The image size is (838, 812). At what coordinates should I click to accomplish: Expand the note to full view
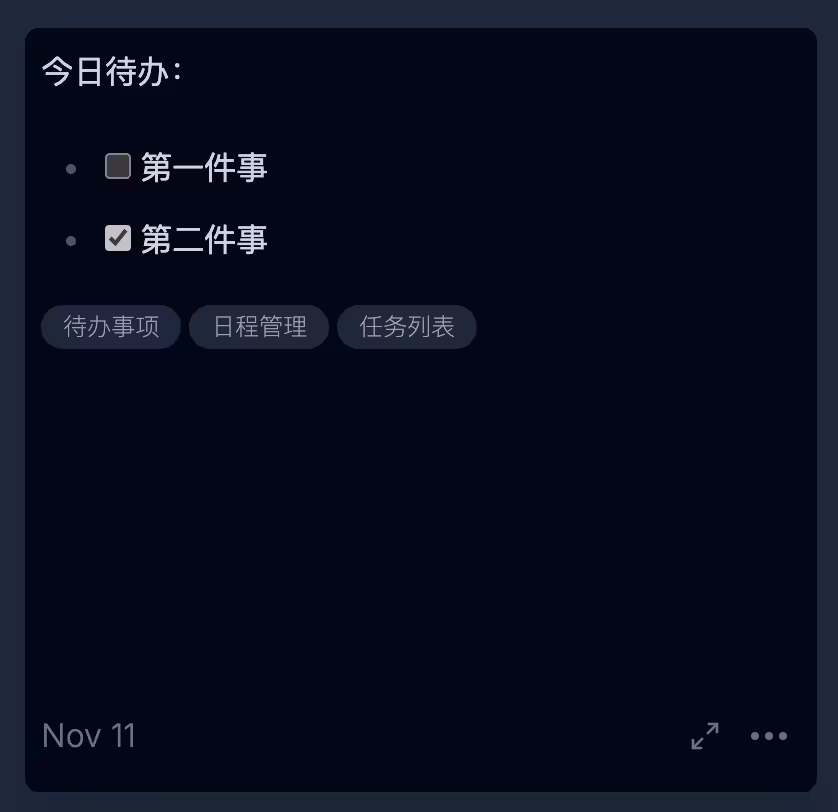[x=705, y=736]
